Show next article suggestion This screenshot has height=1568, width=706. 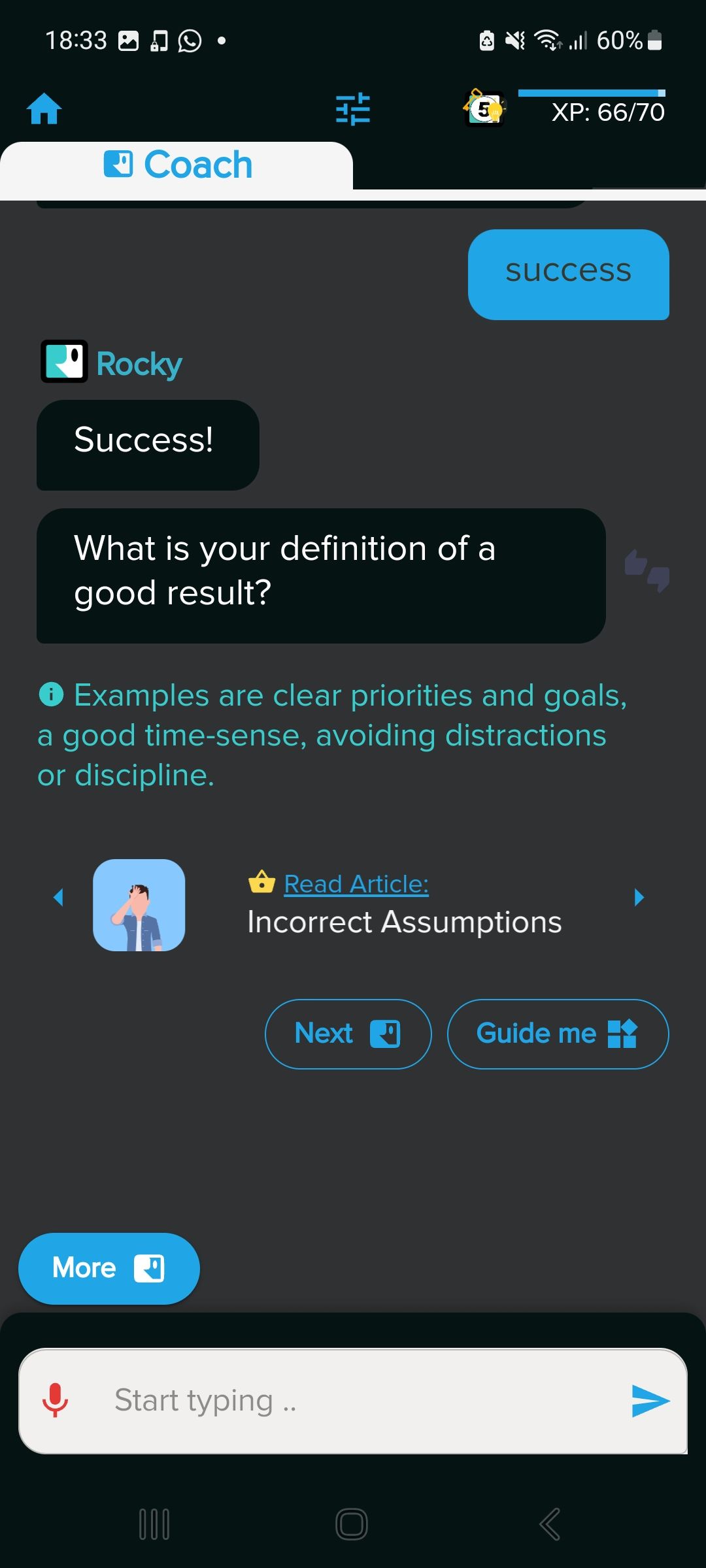click(x=639, y=898)
